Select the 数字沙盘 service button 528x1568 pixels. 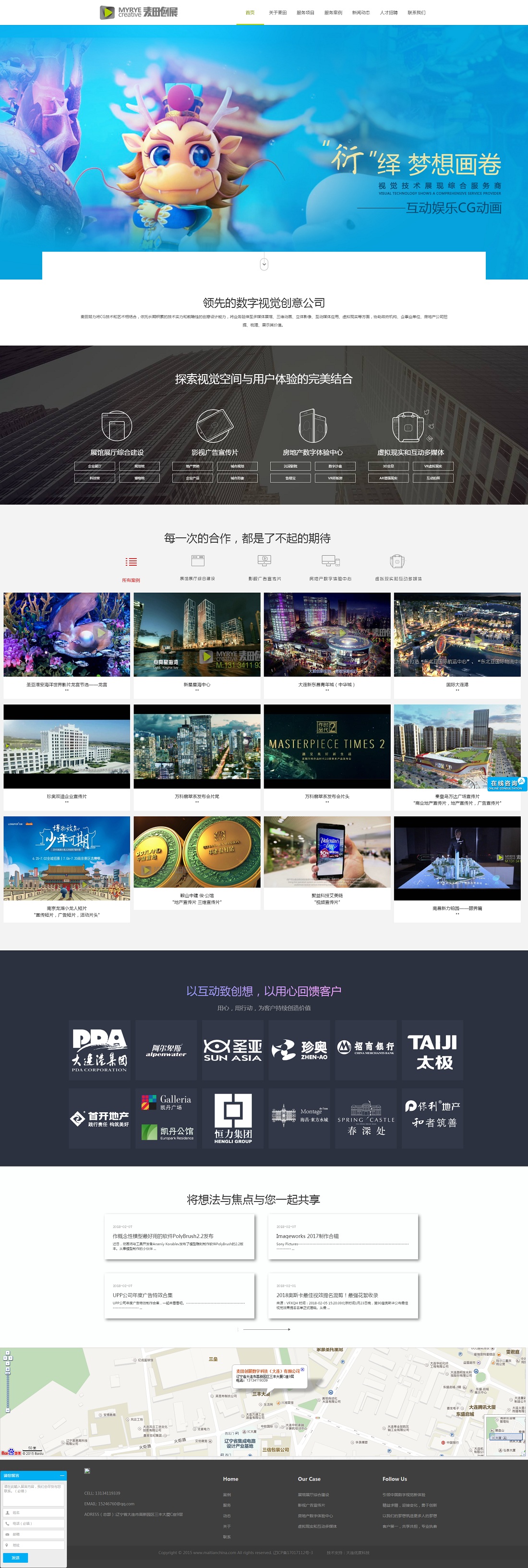[x=335, y=466]
